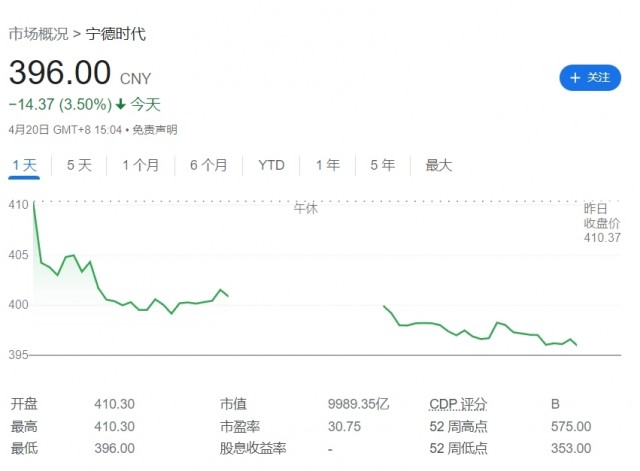This screenshot has width=640, height=471.
Task: View the 1 年 price chart
Action: click(328, 165)
